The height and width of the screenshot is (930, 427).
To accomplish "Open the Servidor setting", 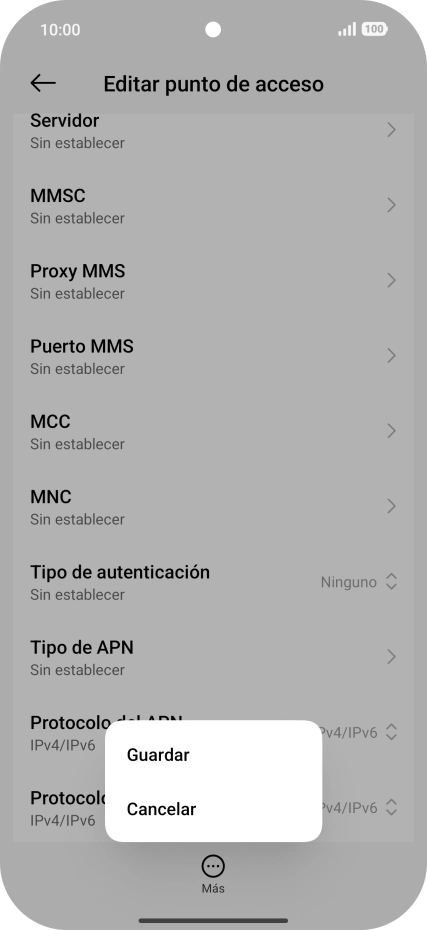I will pyautogui.click(x=214, y=131).
